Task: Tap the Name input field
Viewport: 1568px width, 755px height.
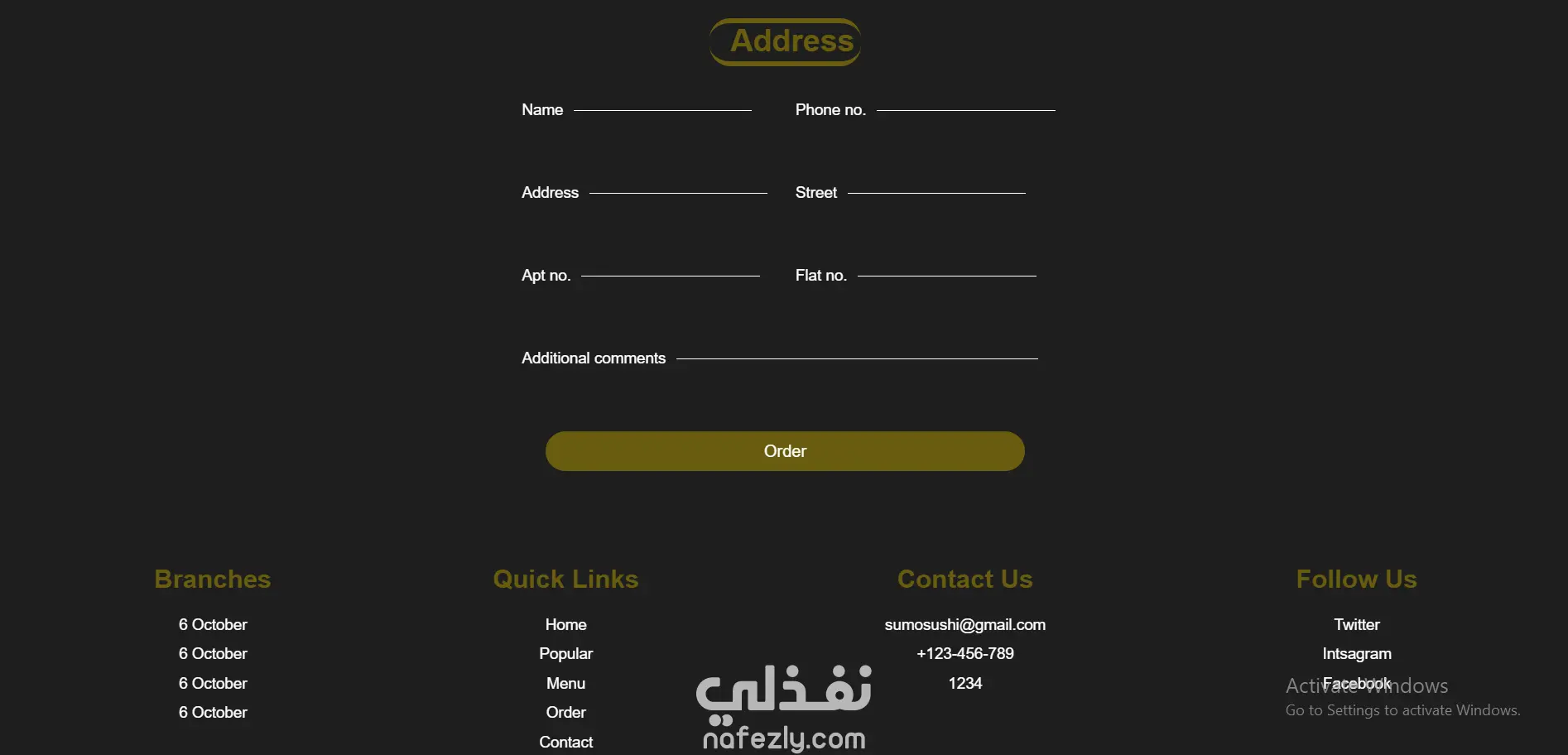Action: 662,105
